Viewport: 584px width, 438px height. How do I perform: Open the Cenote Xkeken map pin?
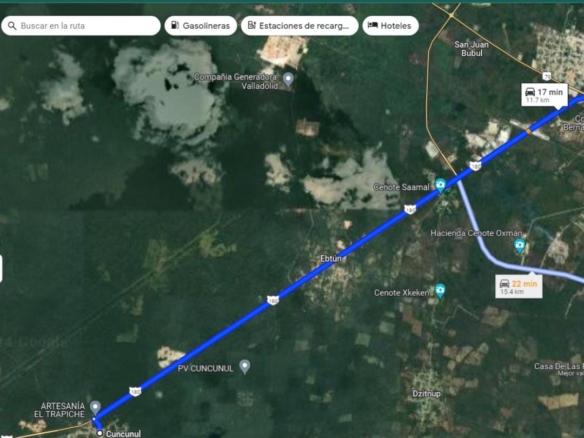(x=440, y=291)
